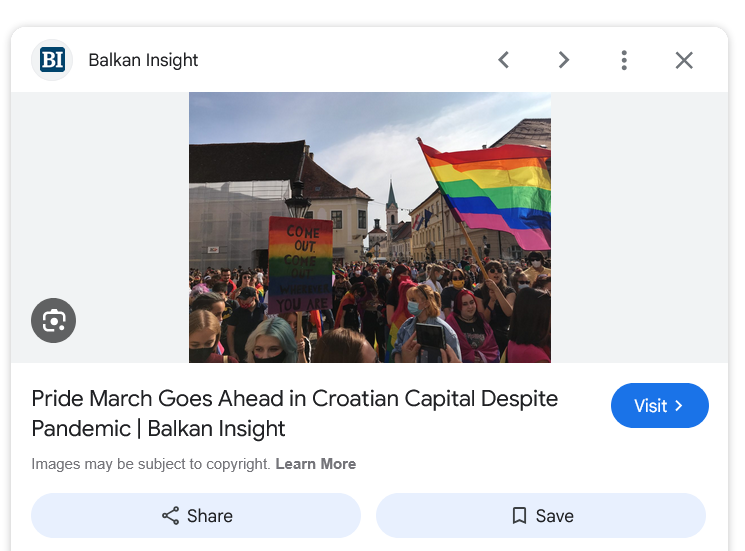Save this image to collections
The image size is (745, 551).
pyautogui.click(x=541, y=516)
